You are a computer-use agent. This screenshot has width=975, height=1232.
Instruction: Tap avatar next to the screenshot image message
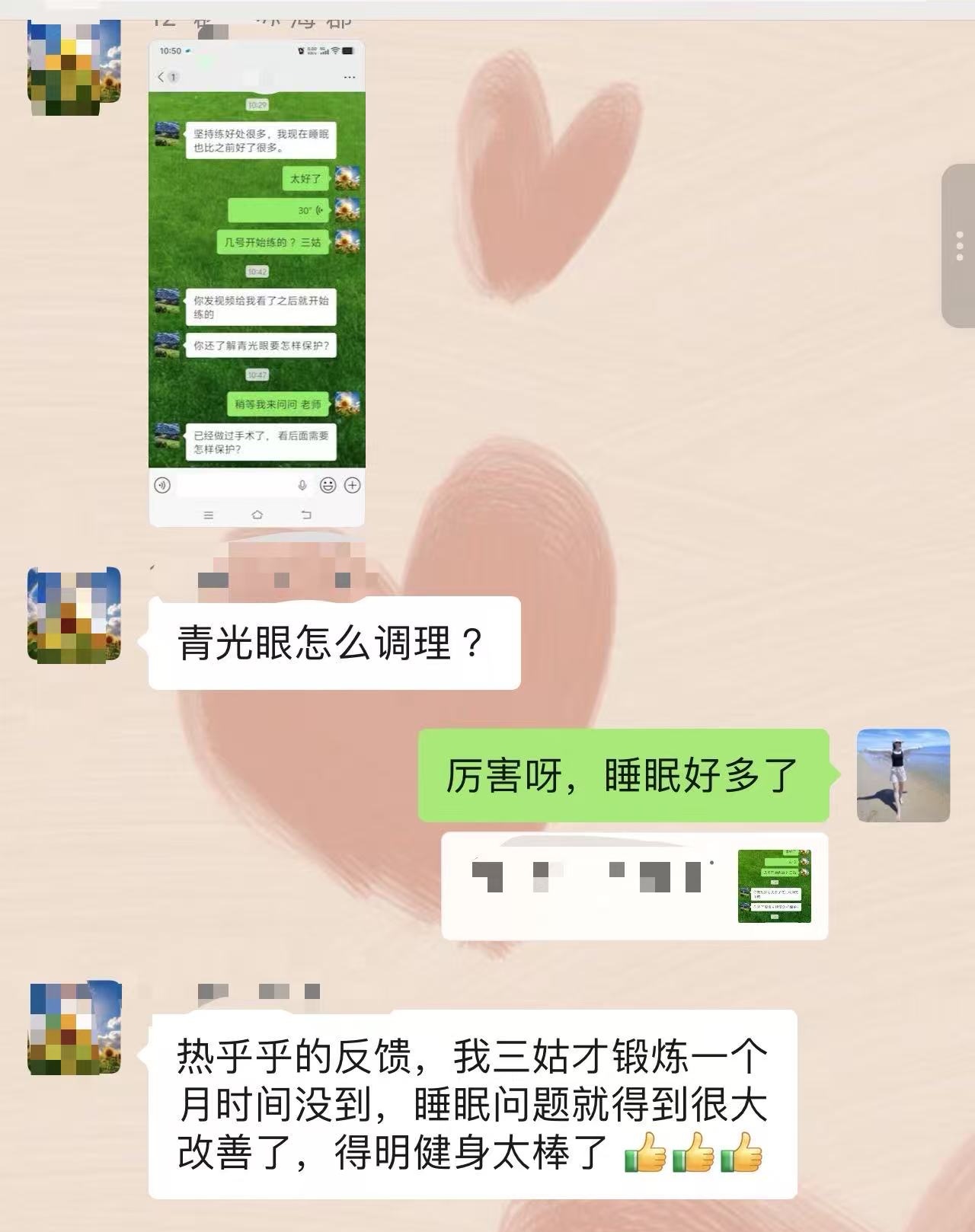point(74,69)
